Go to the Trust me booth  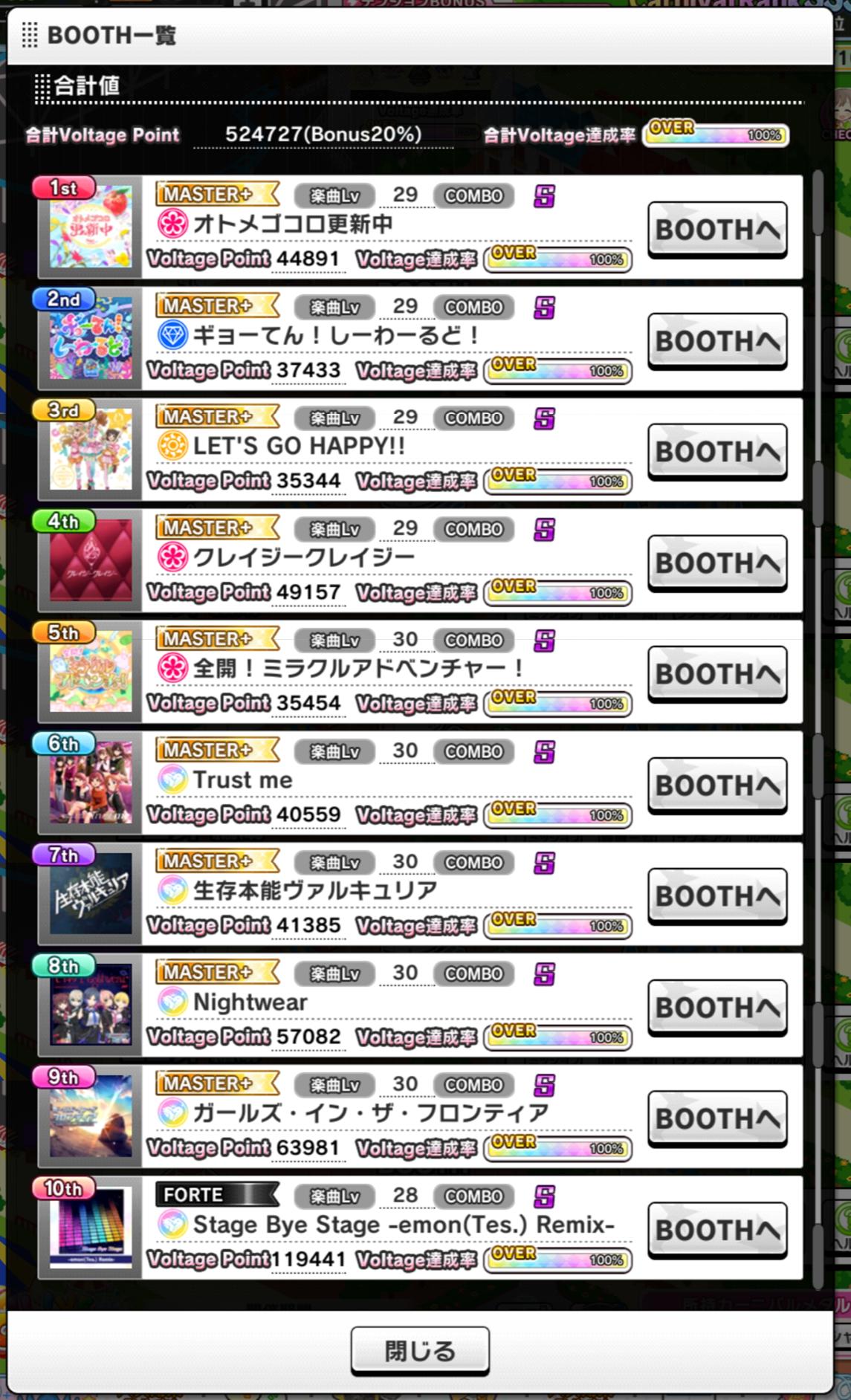(716, 785)
